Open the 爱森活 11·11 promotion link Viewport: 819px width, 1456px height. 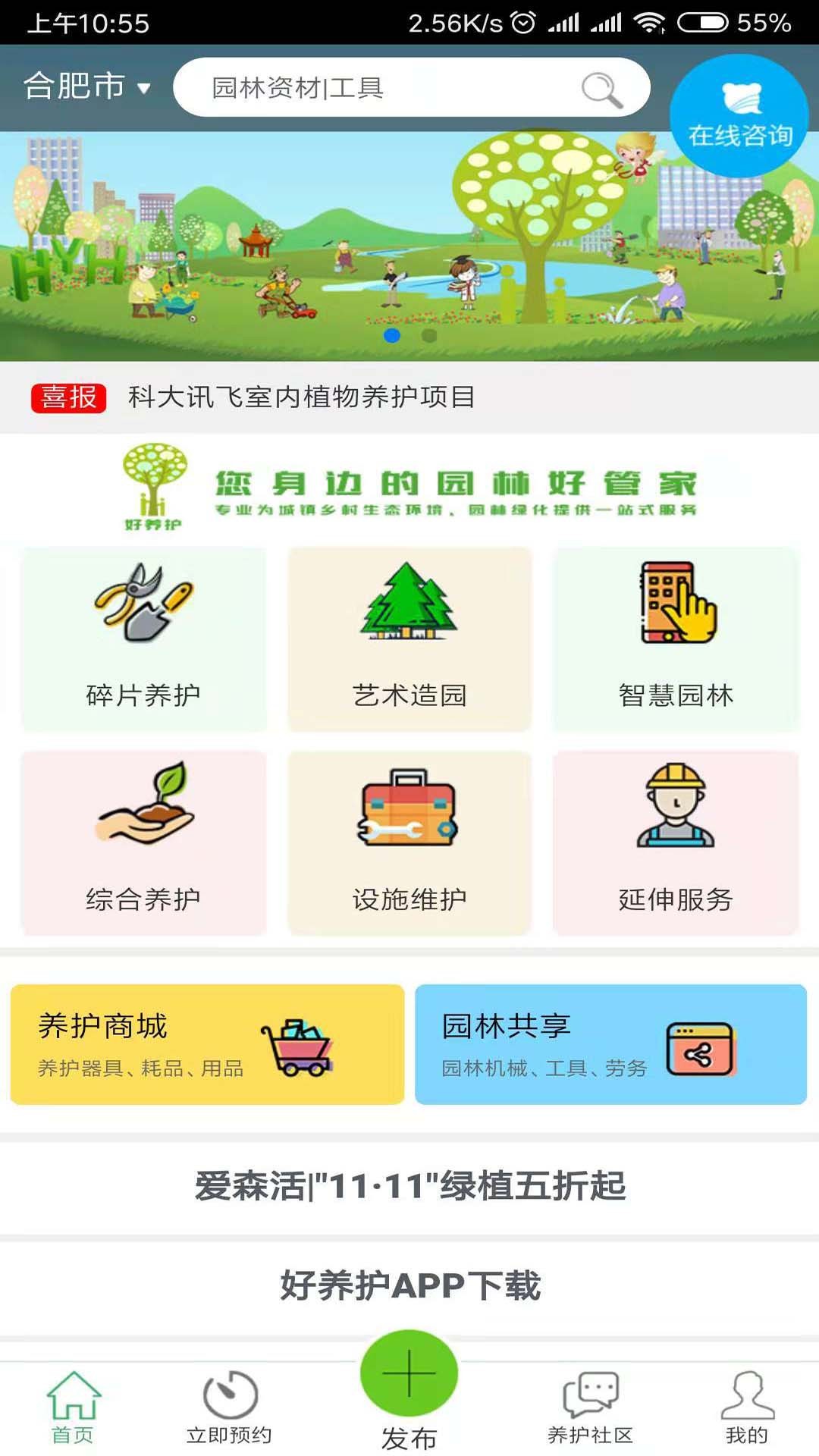[409, 1187]
